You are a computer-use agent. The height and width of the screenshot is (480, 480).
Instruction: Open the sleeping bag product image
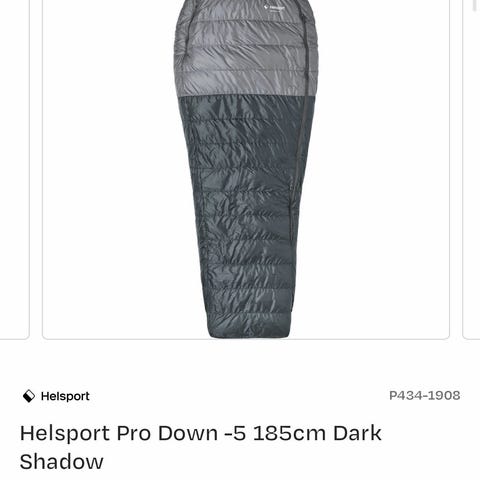246,168
